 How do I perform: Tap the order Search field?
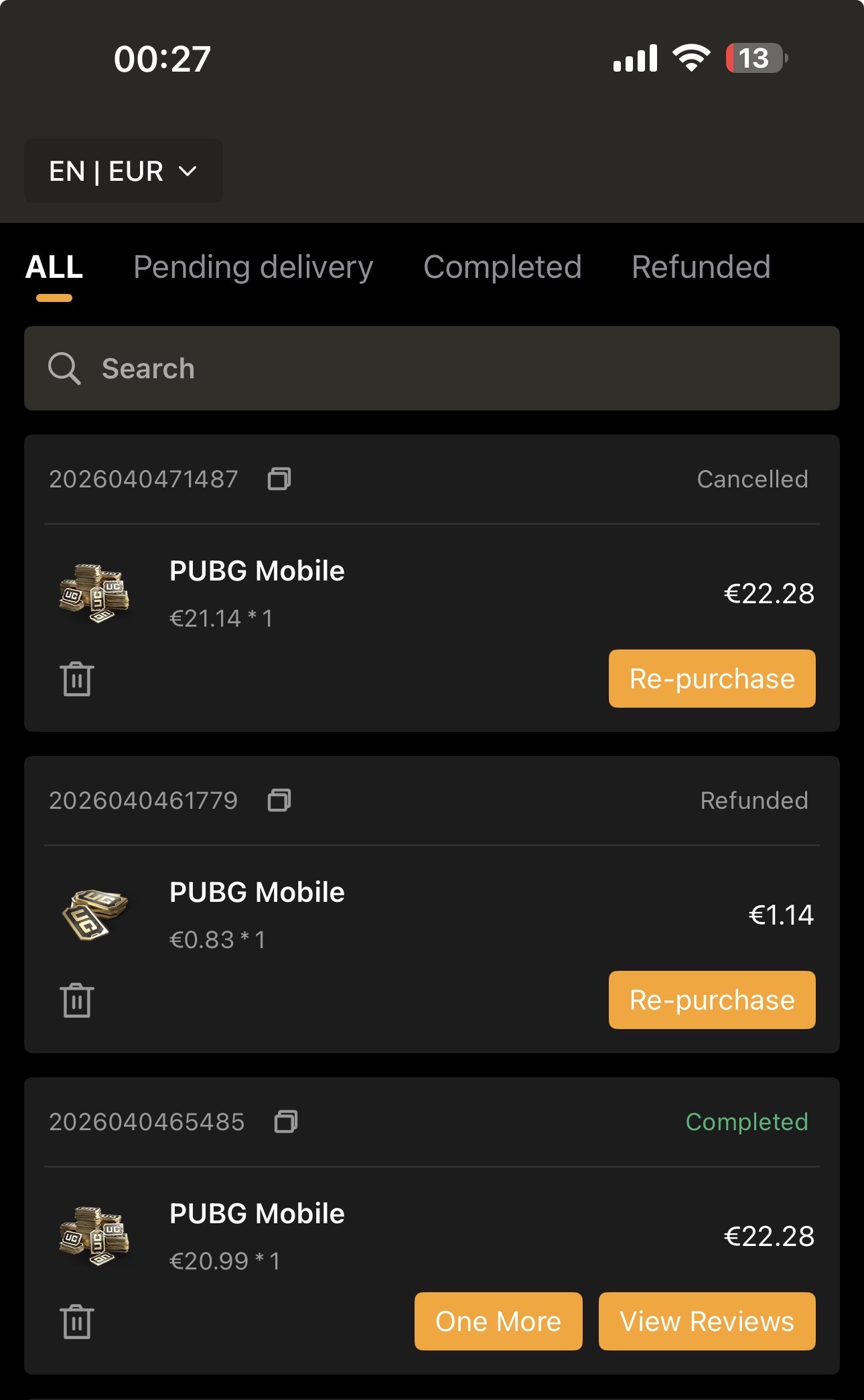click(x=431, y=368)
